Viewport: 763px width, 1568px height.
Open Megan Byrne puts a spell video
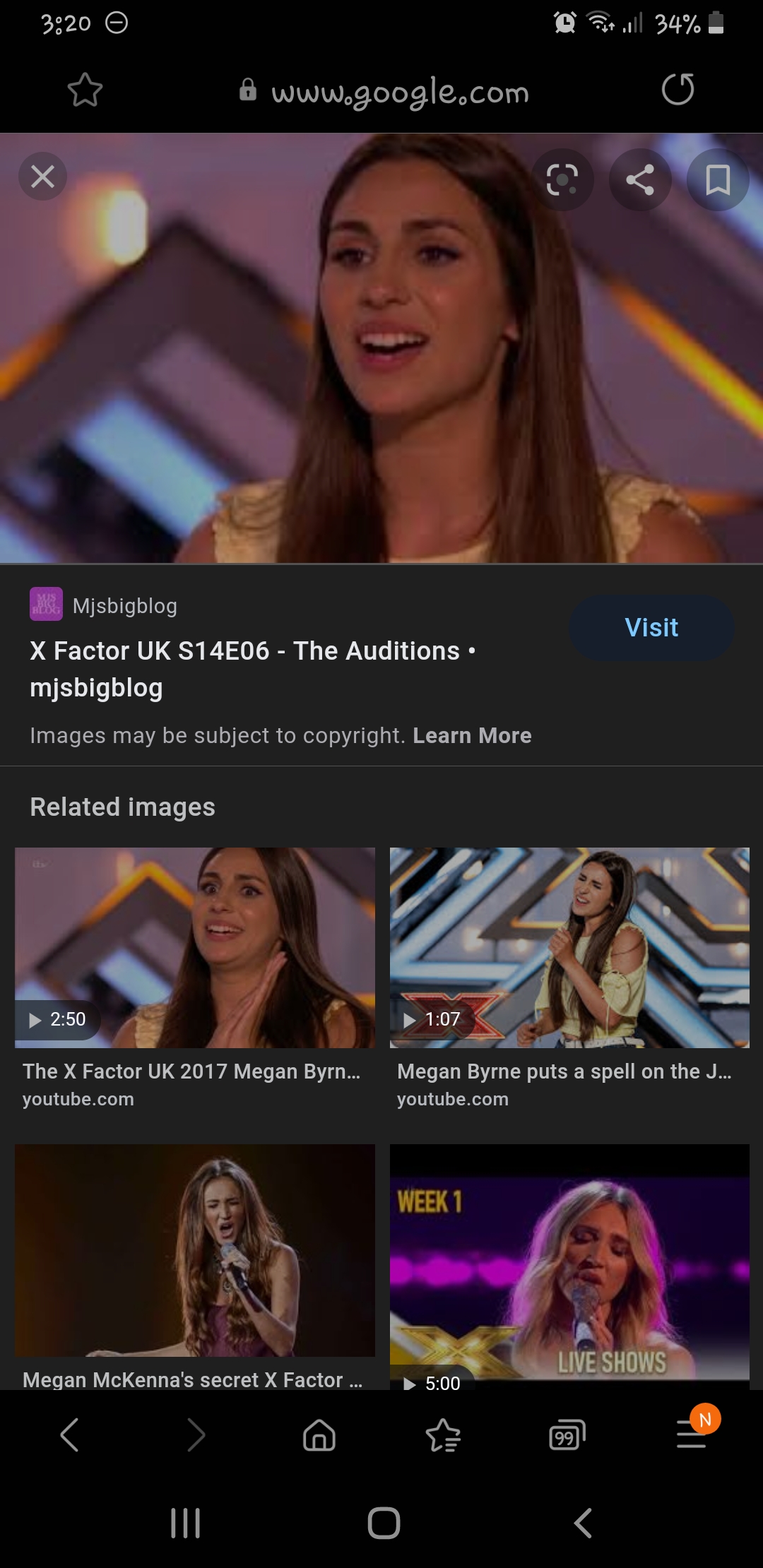click(x=569, y=948)
